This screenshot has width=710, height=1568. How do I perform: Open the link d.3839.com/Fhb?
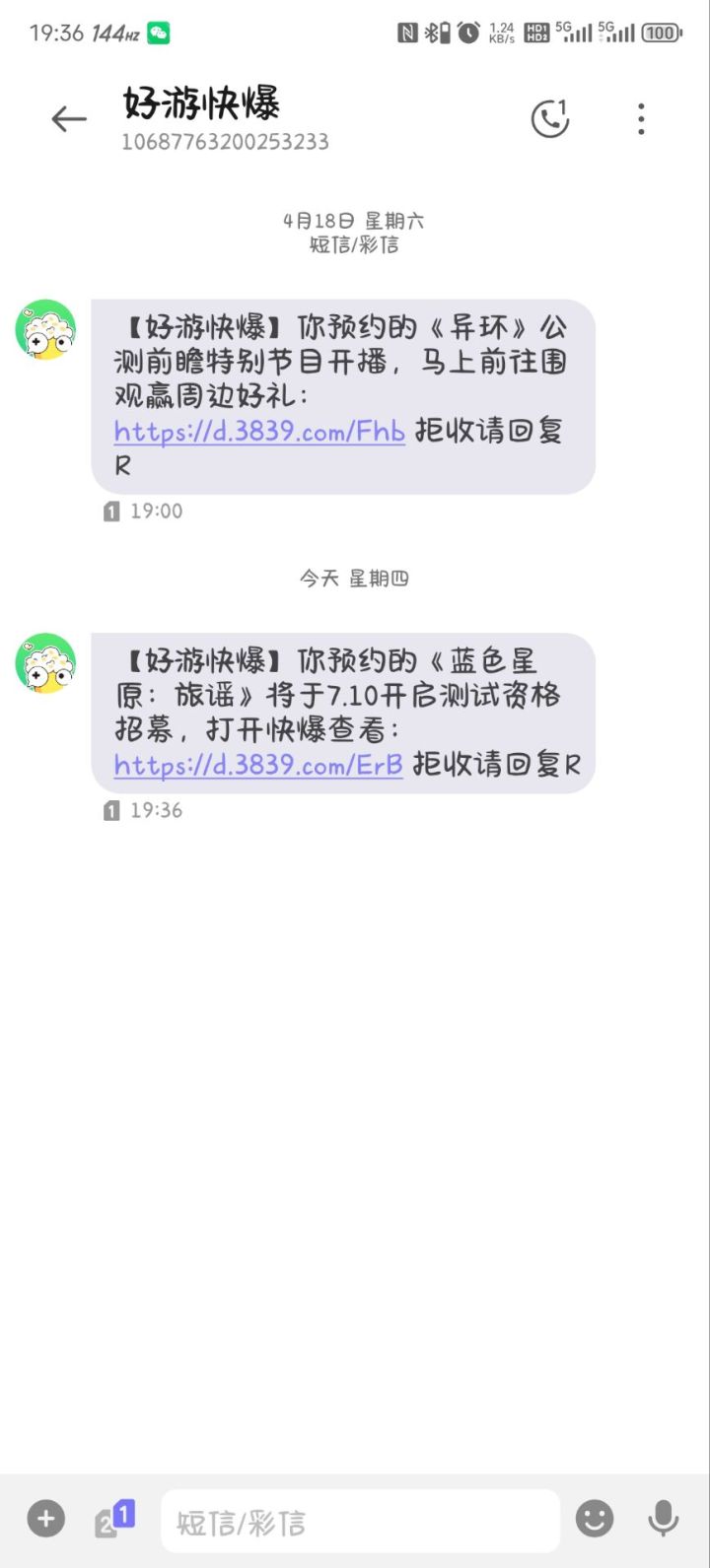[259, 432]
